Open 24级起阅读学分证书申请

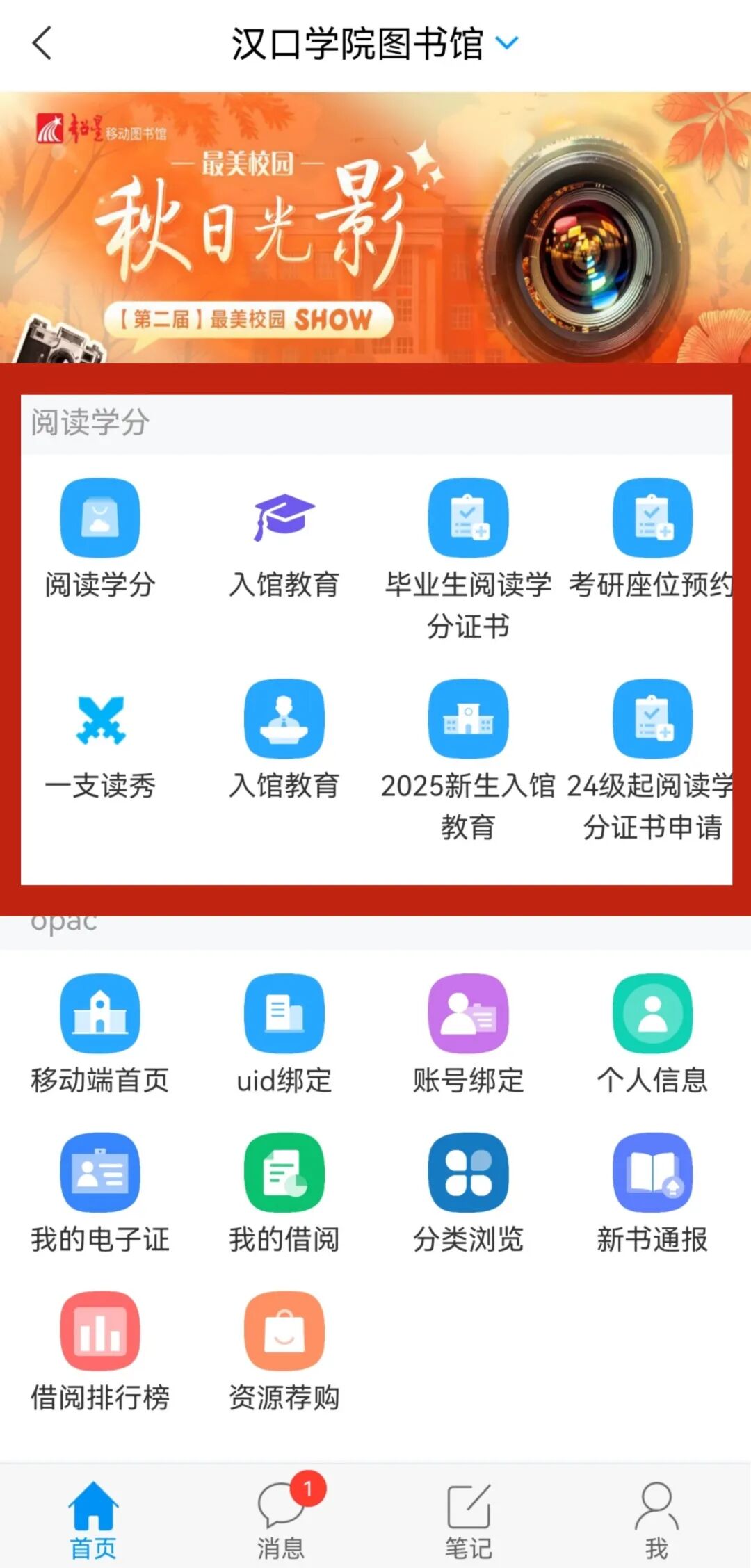(652, 719)
